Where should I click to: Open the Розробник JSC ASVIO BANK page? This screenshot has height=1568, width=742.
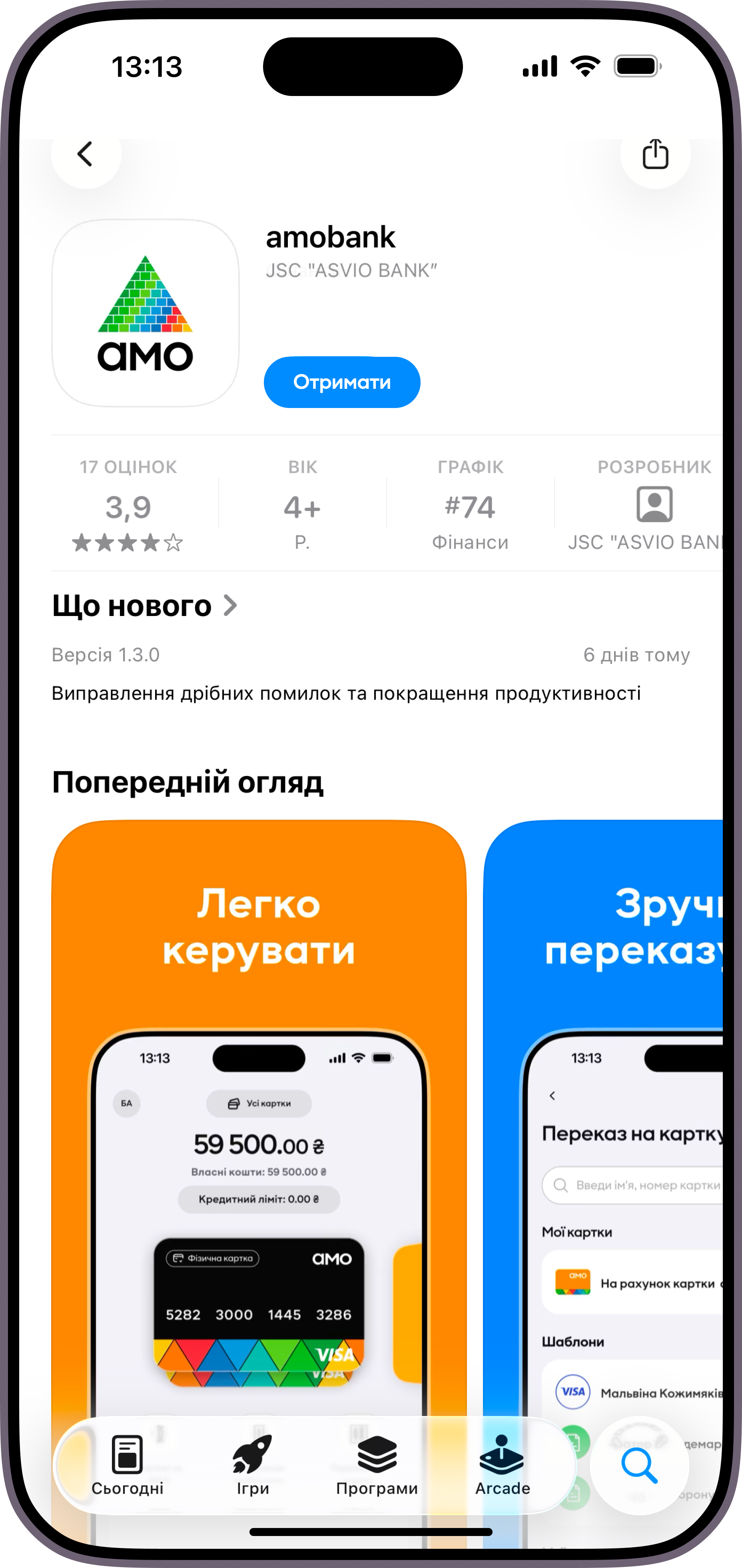coord(654,506)
